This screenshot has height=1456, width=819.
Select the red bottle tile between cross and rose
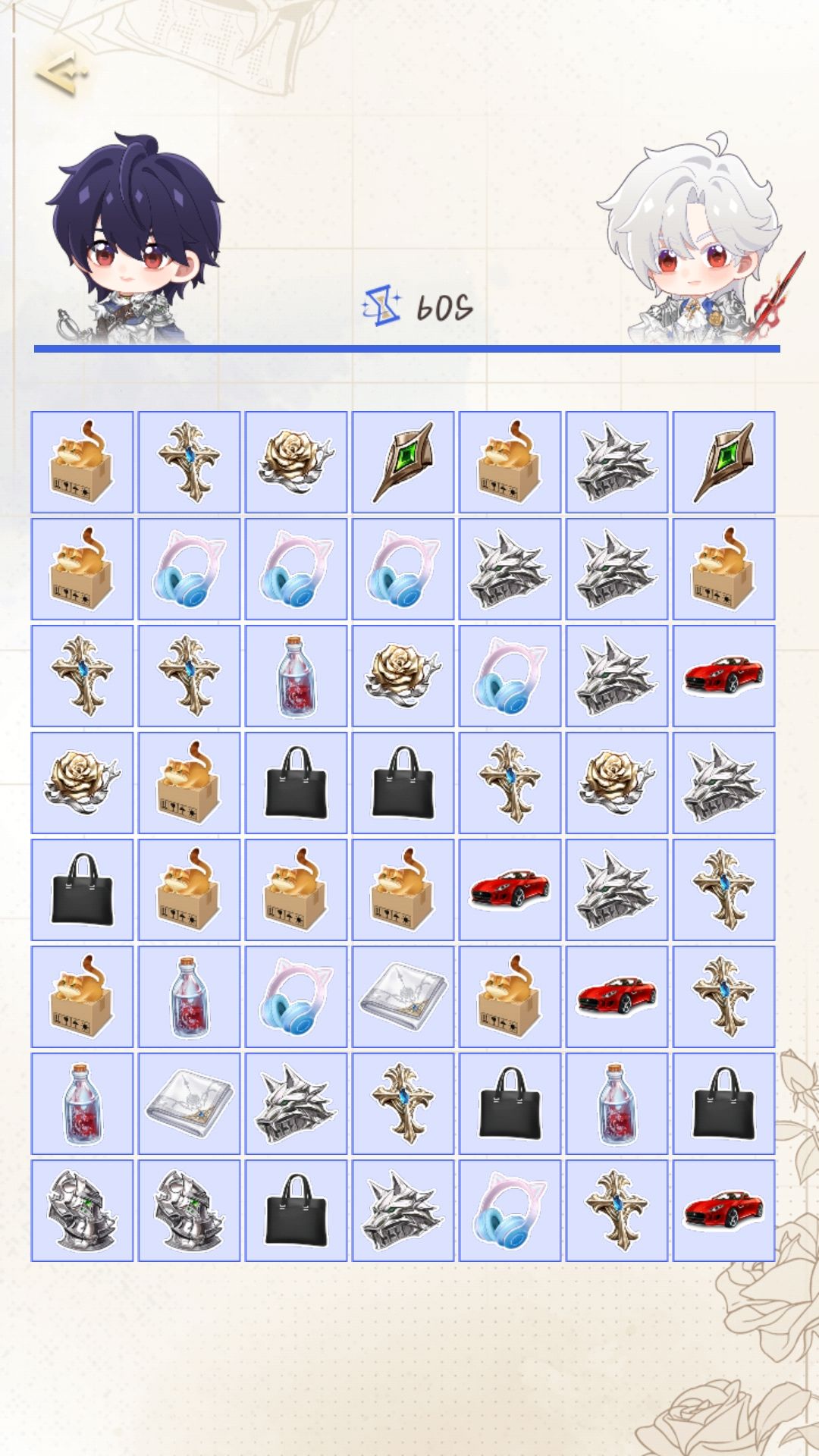[x=296, y=676]
